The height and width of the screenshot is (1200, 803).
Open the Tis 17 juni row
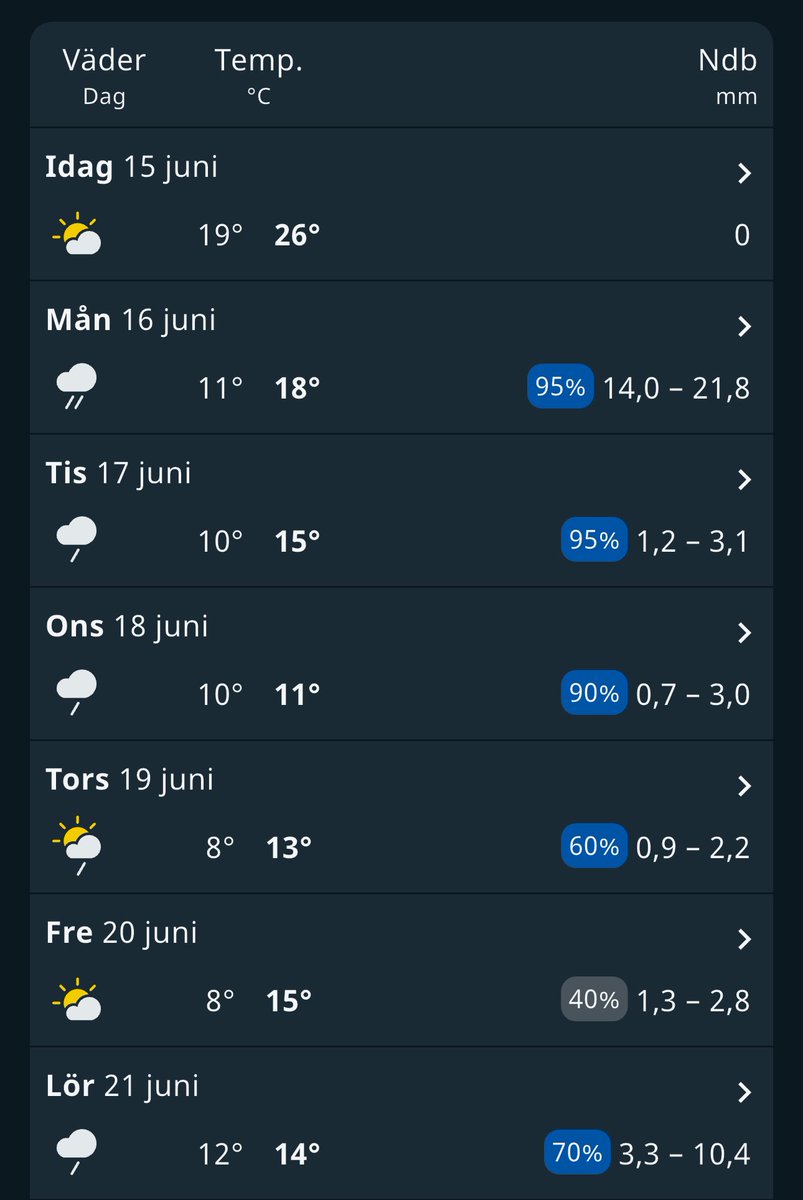point(743,479)
